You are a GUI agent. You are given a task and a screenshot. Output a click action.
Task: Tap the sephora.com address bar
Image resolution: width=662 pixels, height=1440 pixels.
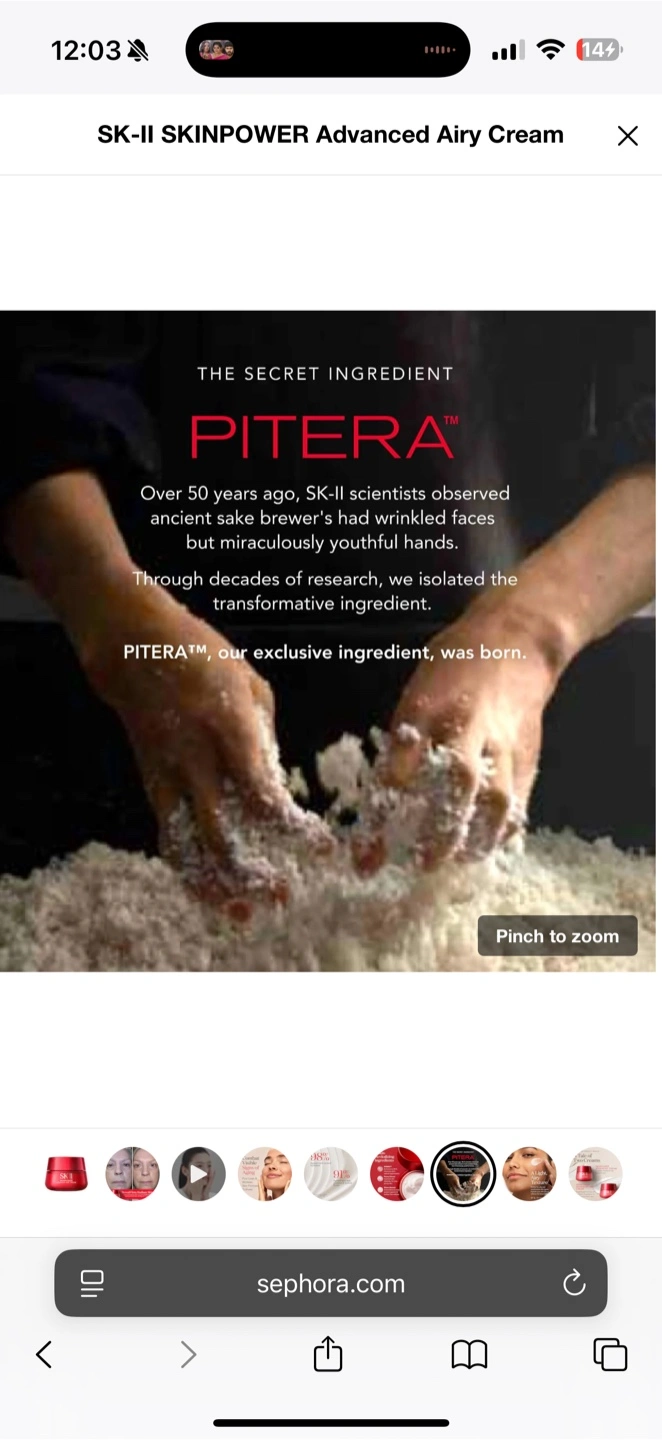[x=331, y=1283]
